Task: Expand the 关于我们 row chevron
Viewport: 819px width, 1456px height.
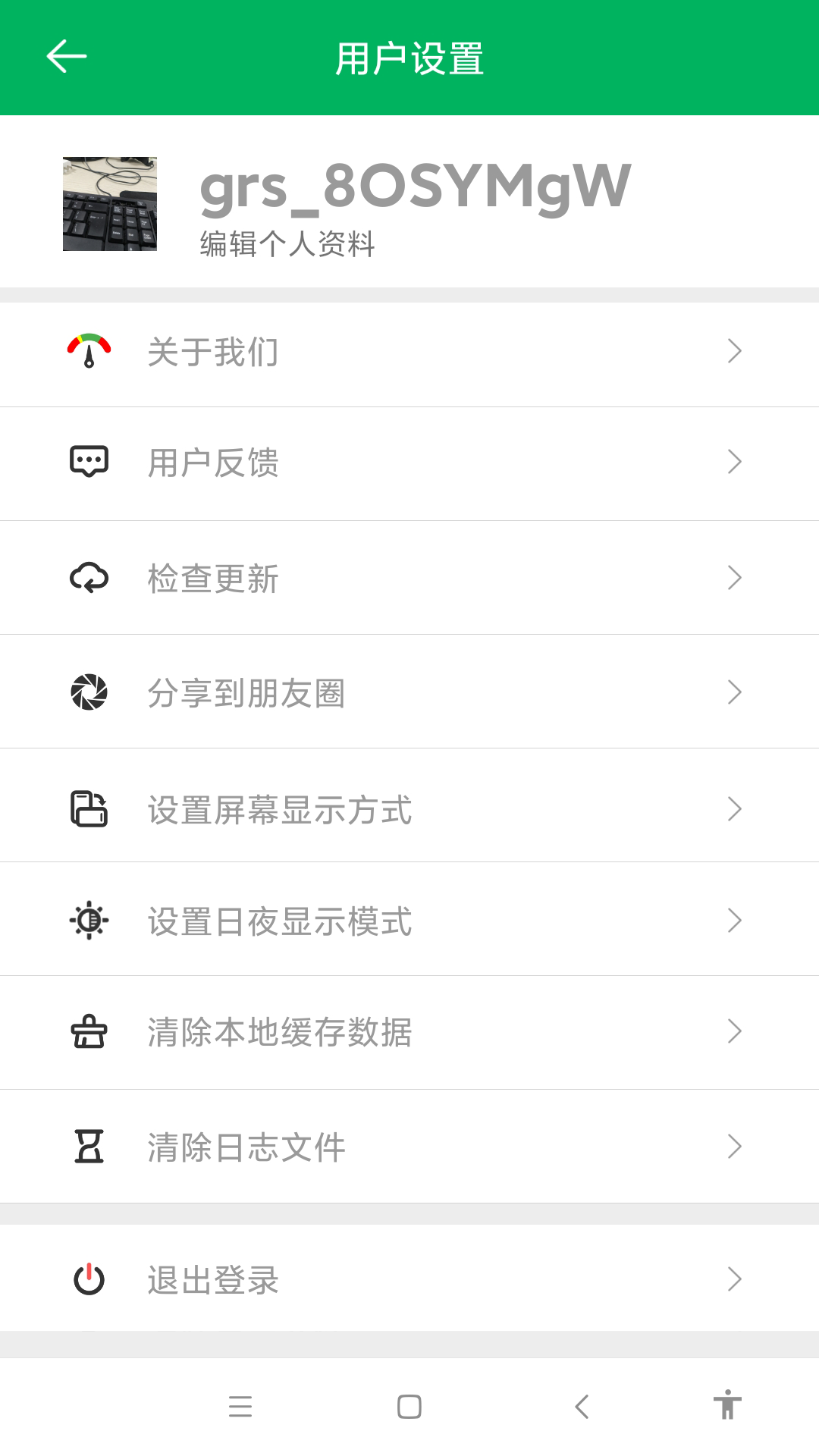Action: click(733, 351)
